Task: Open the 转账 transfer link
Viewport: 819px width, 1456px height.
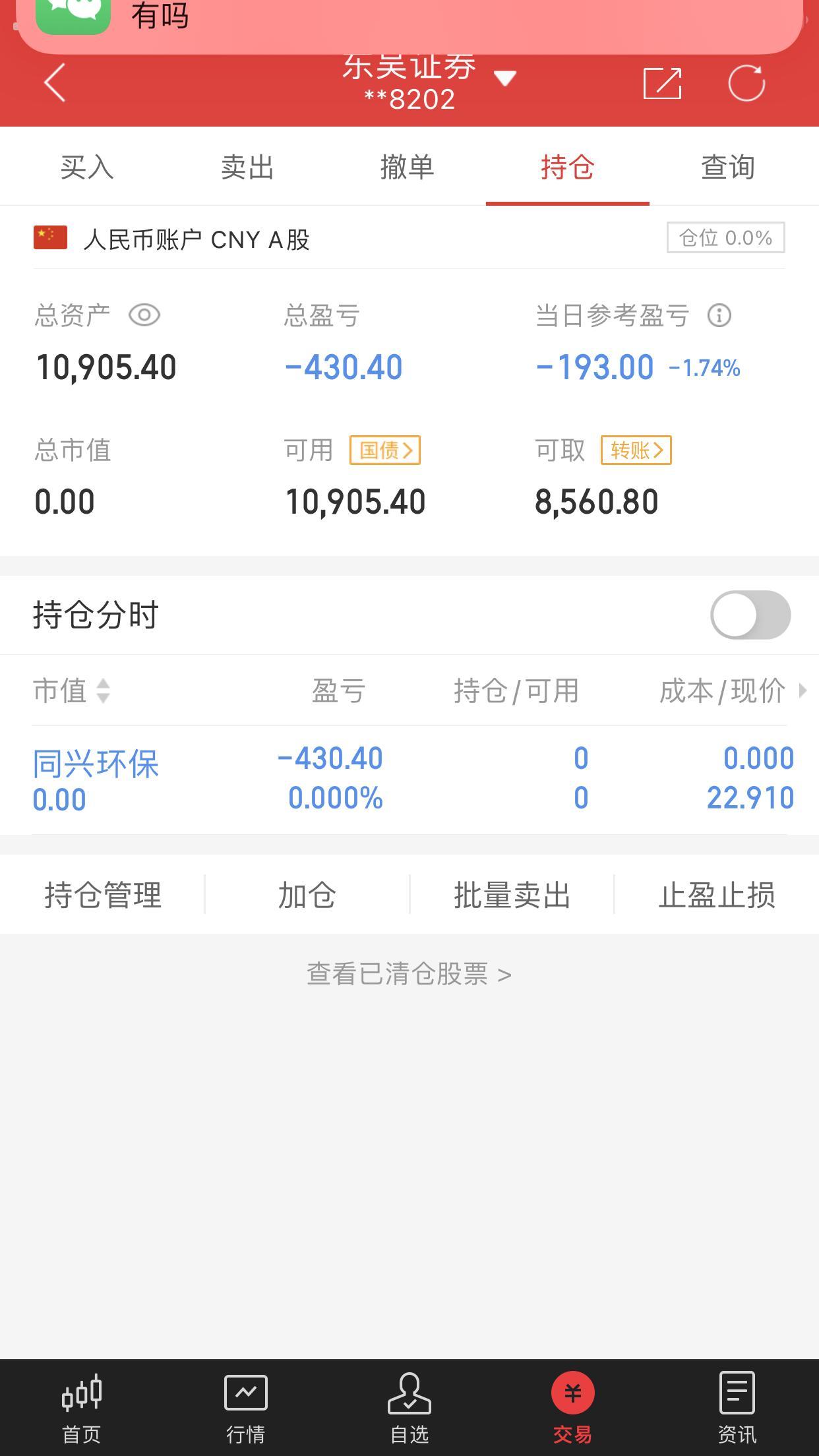Action: tap(636, 450)
